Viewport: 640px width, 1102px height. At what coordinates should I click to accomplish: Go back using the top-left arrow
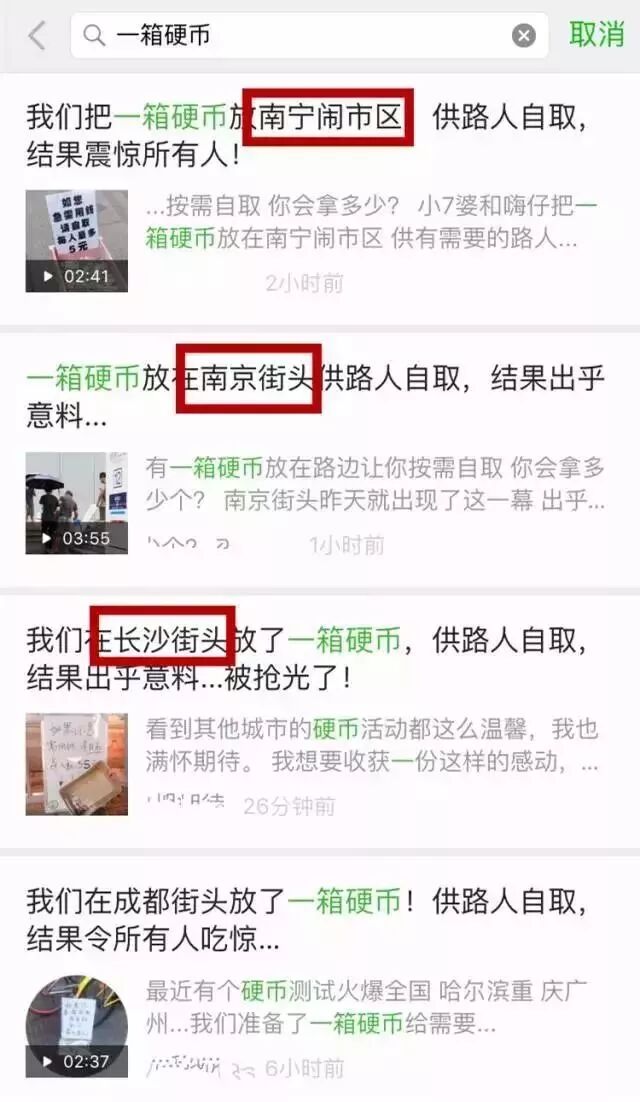tap(37, 36)
